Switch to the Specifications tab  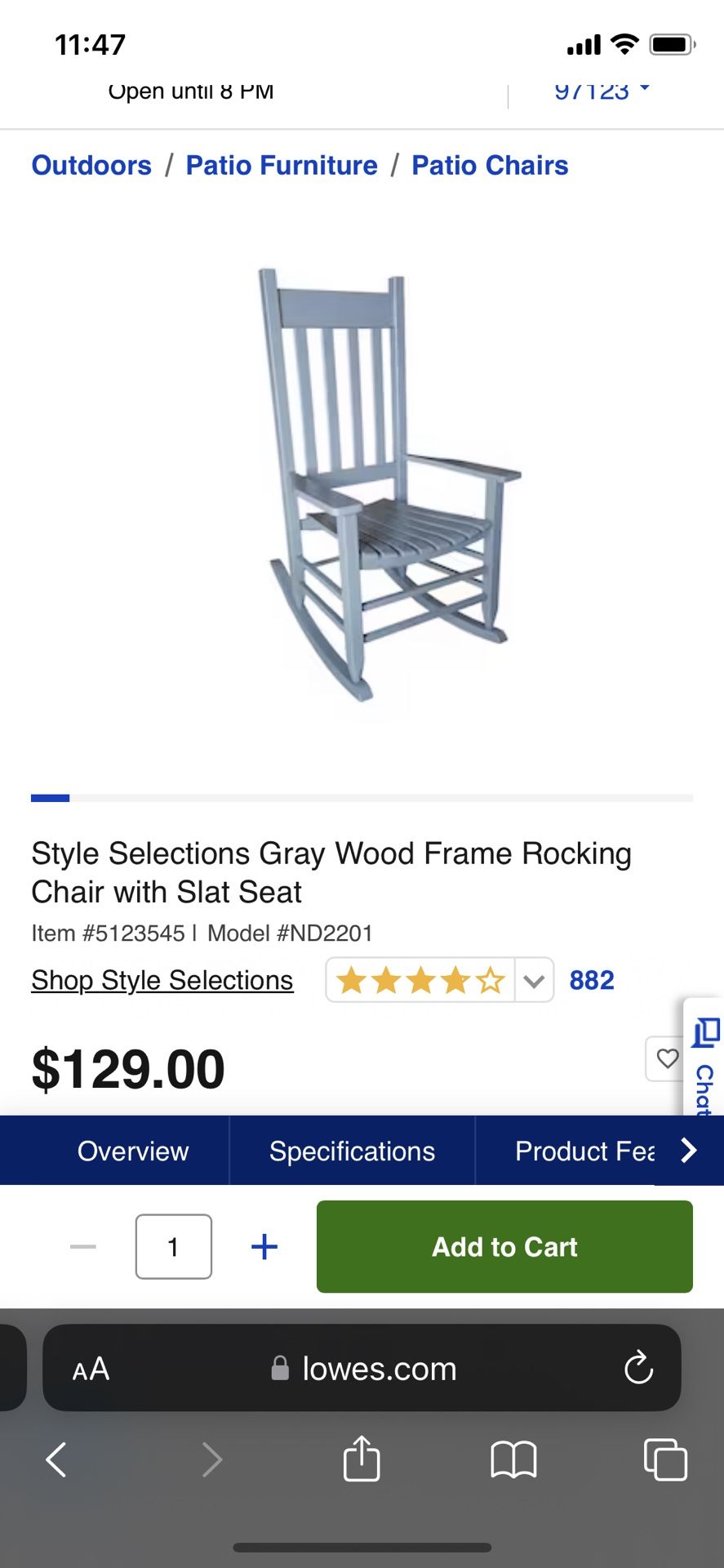pyautogui.click(x=351, y=1150)
